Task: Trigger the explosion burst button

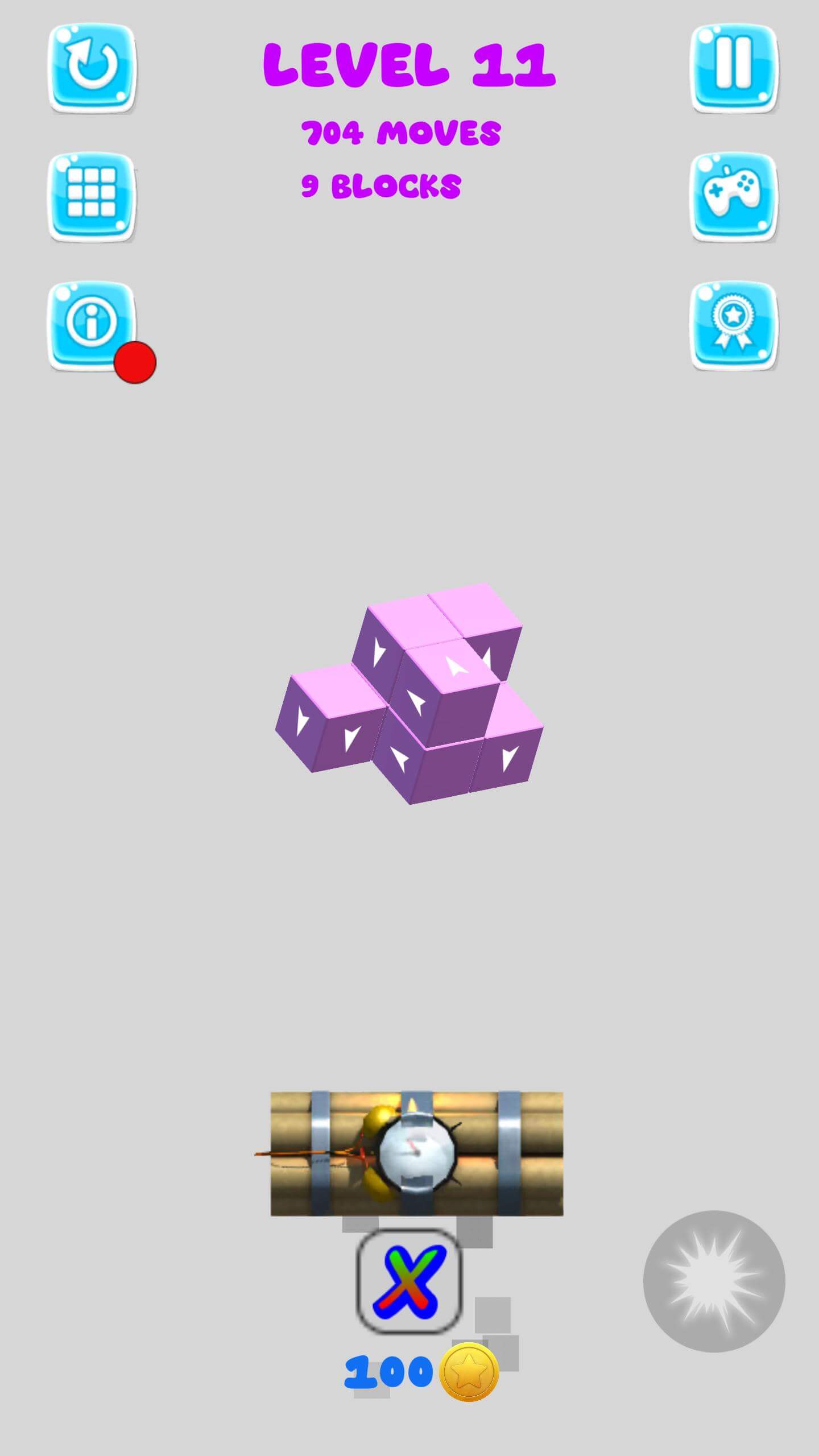Action: click(714, 1282)
